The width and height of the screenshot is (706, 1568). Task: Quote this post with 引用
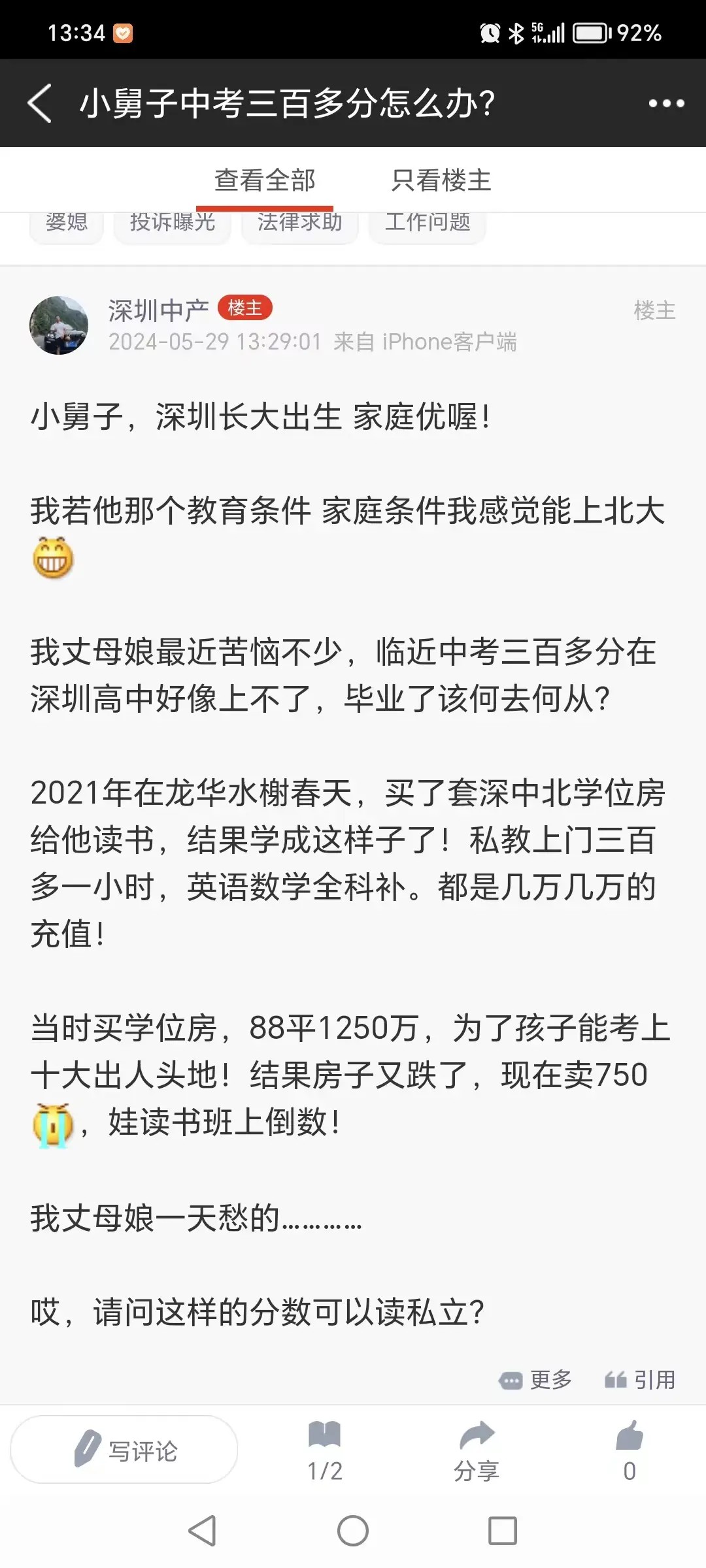click(640, 1380)
